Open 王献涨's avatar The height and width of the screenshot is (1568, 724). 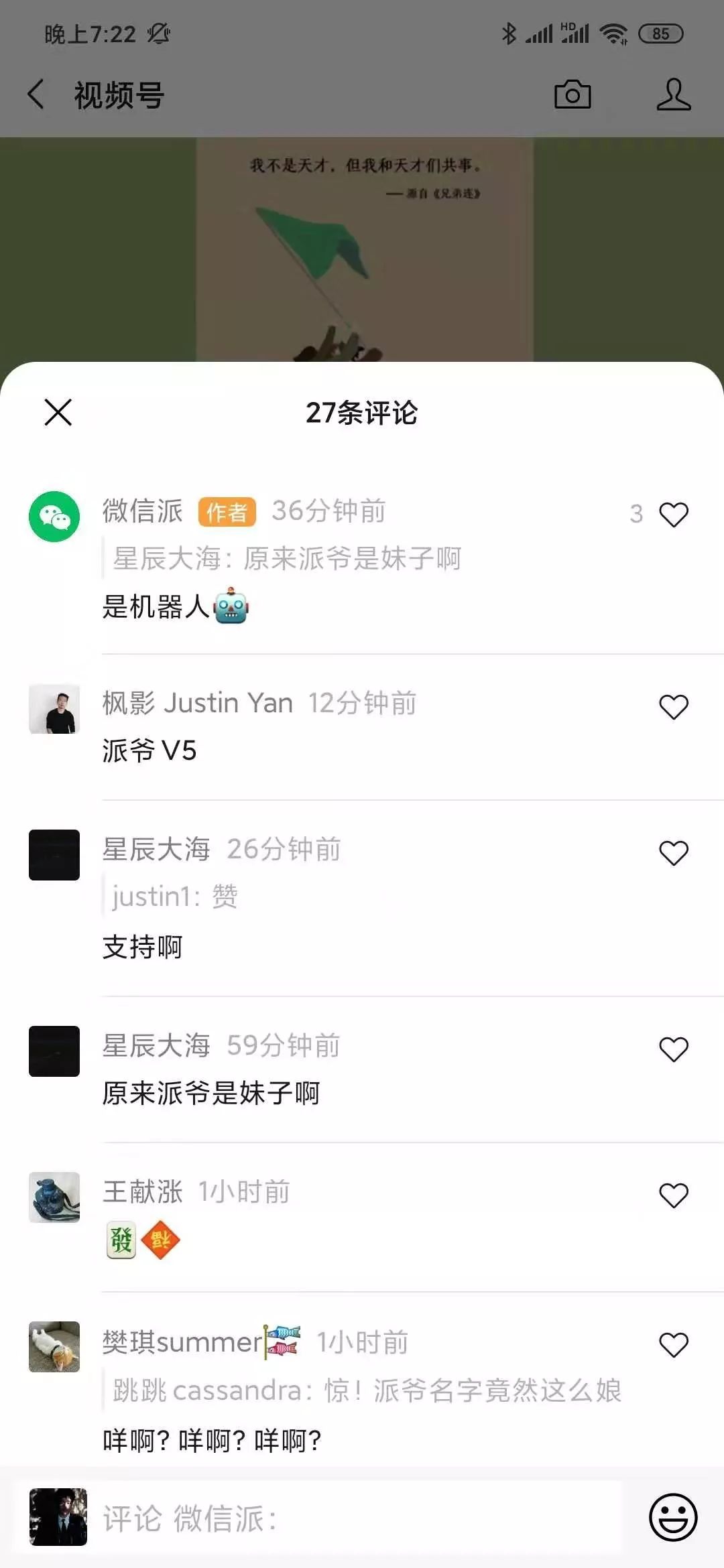(x=54, y=1197)
